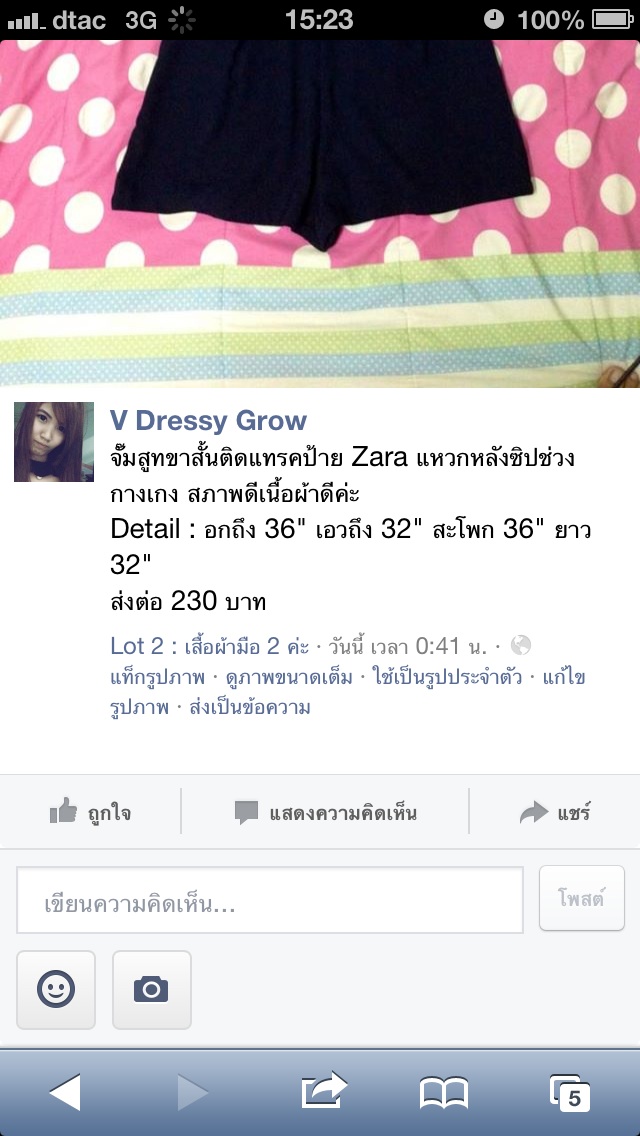
Task: Open the browser share action
Action: pyautogui.click(x=324, y=1091)
